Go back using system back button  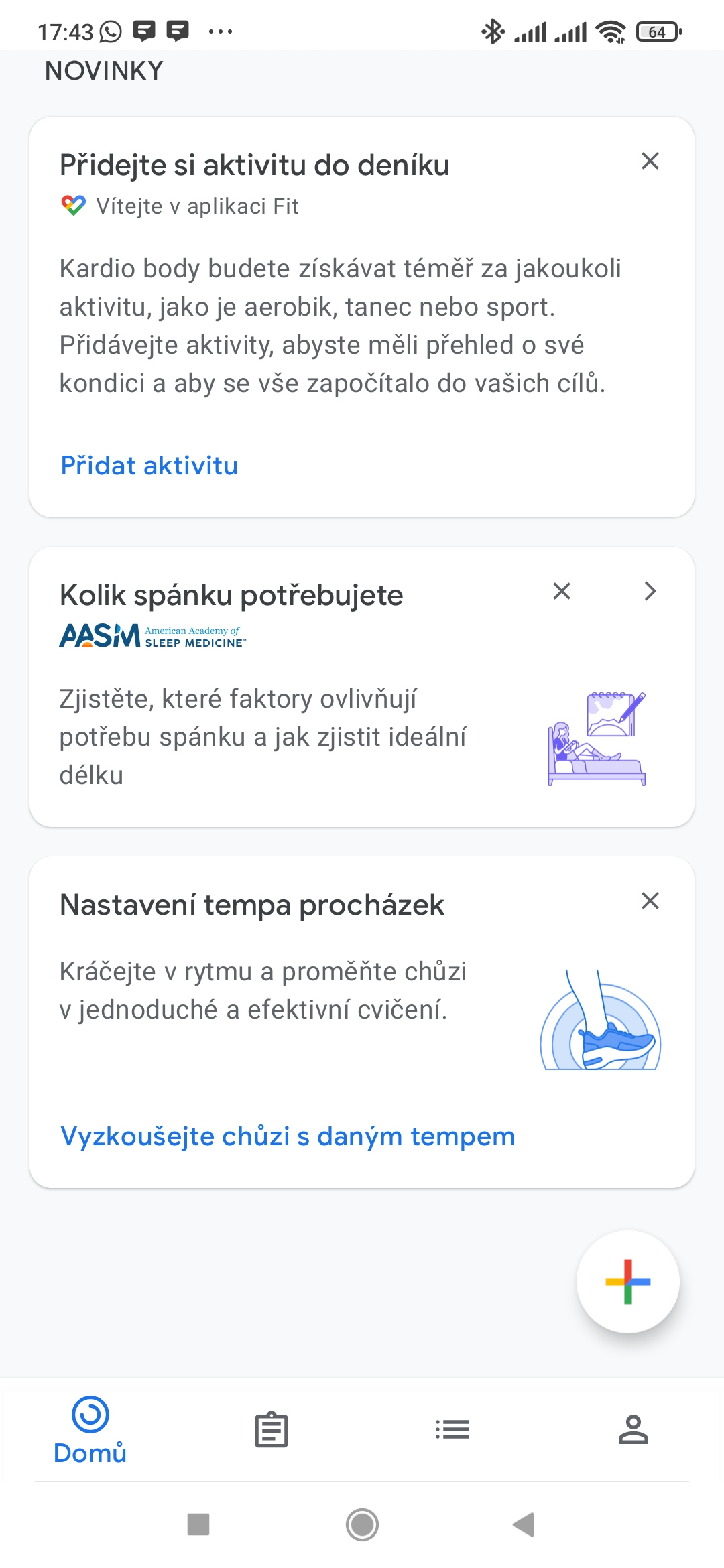[524, 1524]
